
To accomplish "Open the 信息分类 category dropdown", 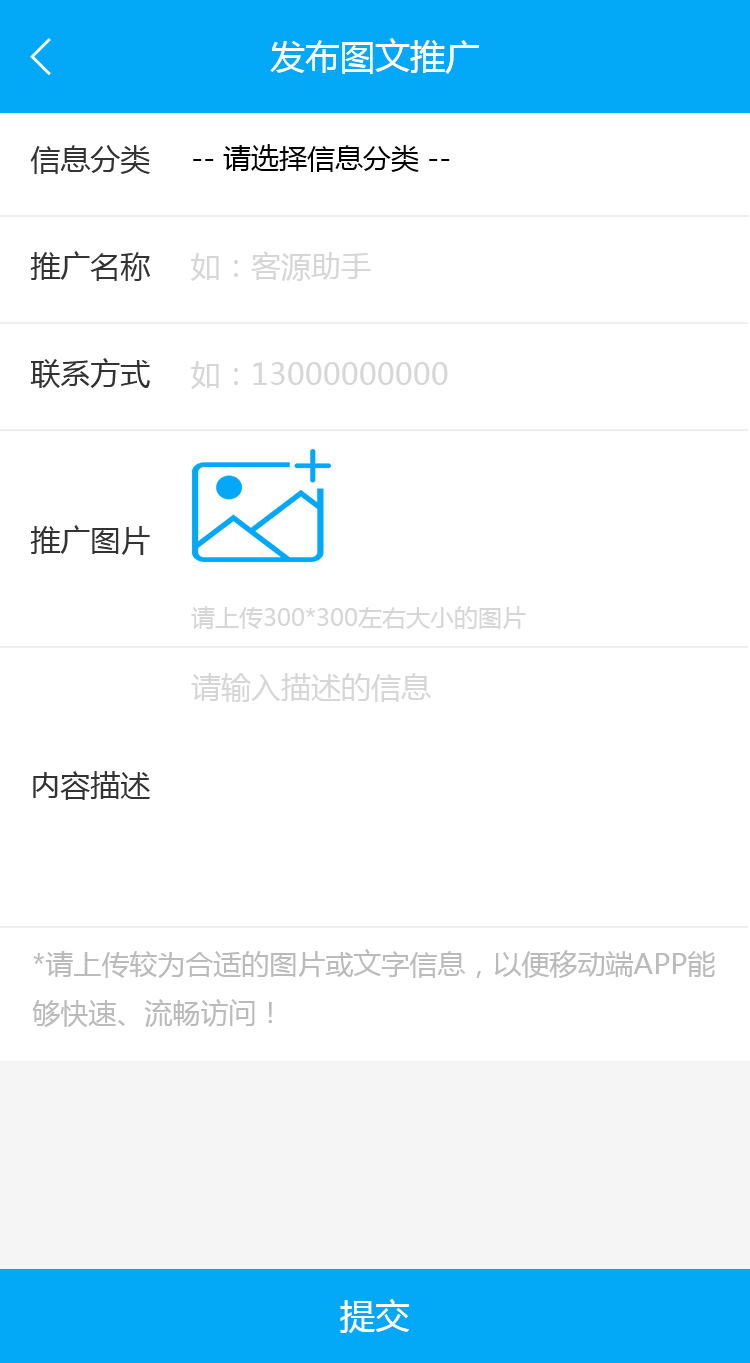I will pyautogui.click(x=320, y=159).
